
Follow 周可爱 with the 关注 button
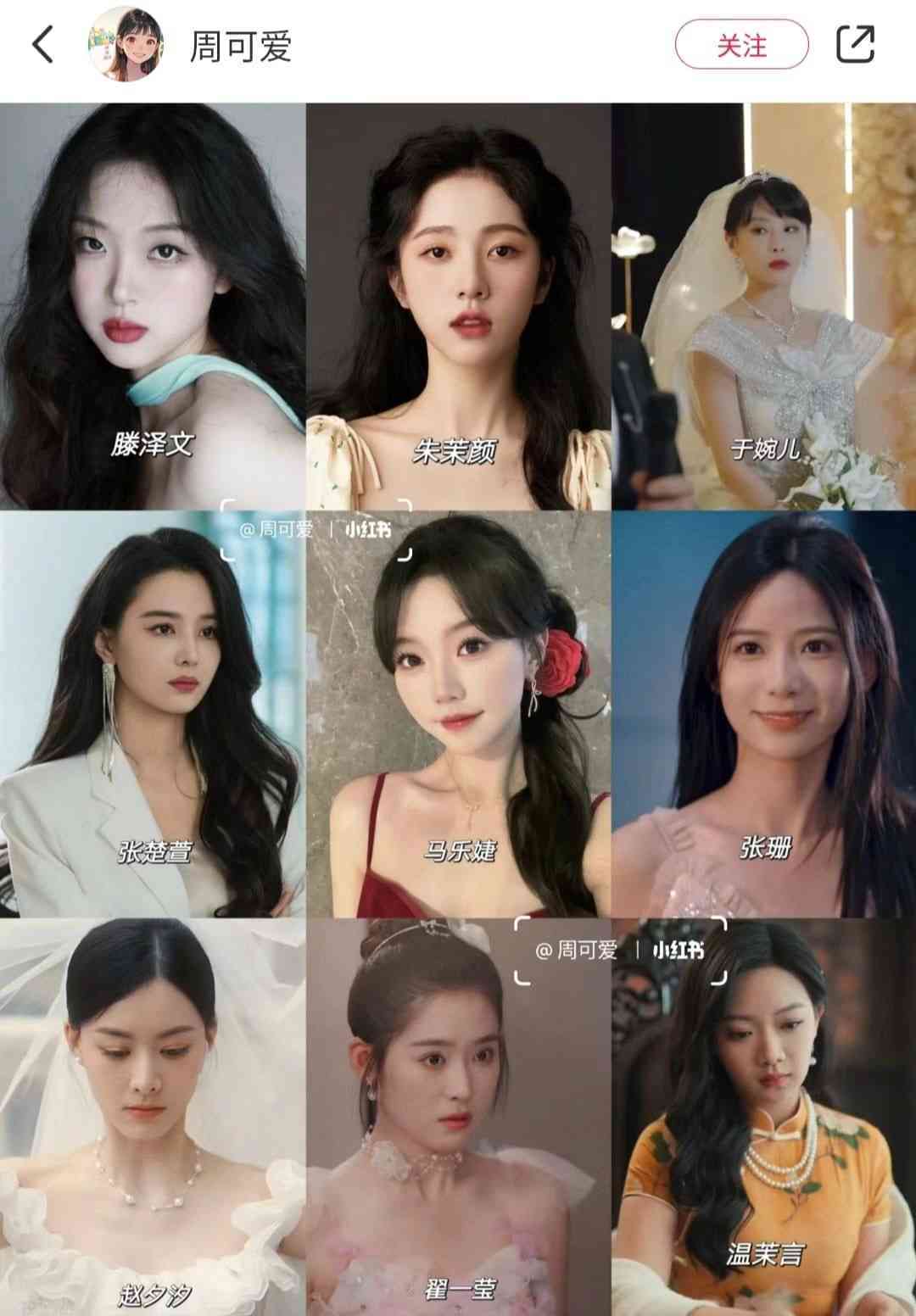741,45
